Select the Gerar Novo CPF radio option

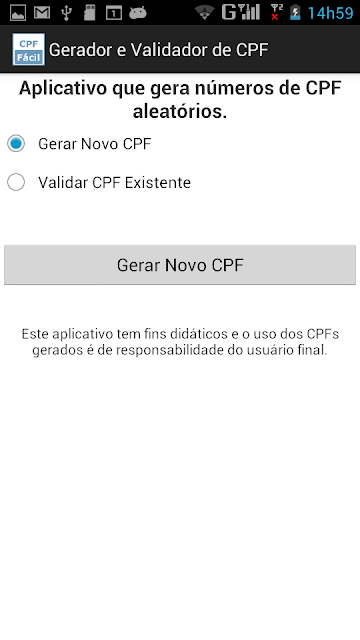pos(79,144)
